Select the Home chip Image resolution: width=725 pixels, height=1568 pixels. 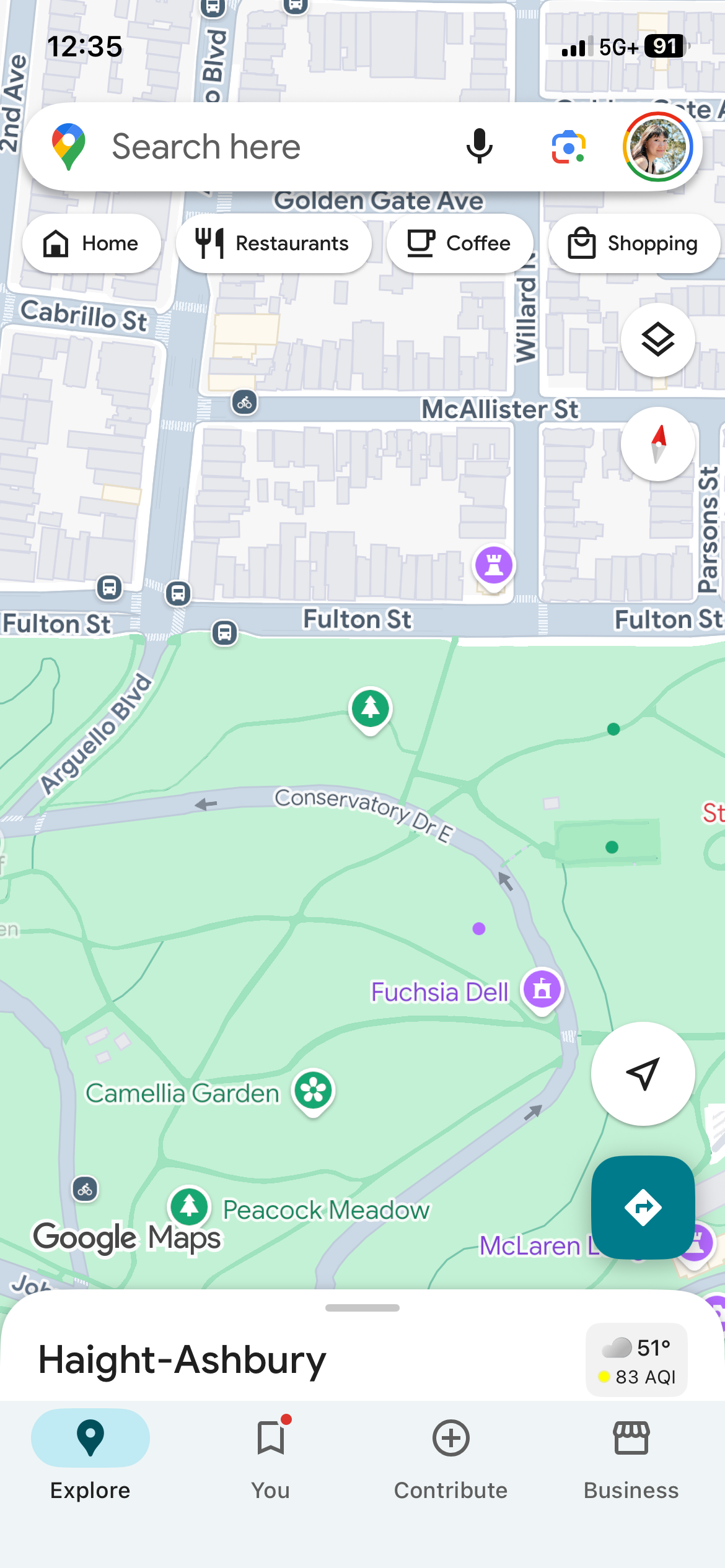(92, 243)
